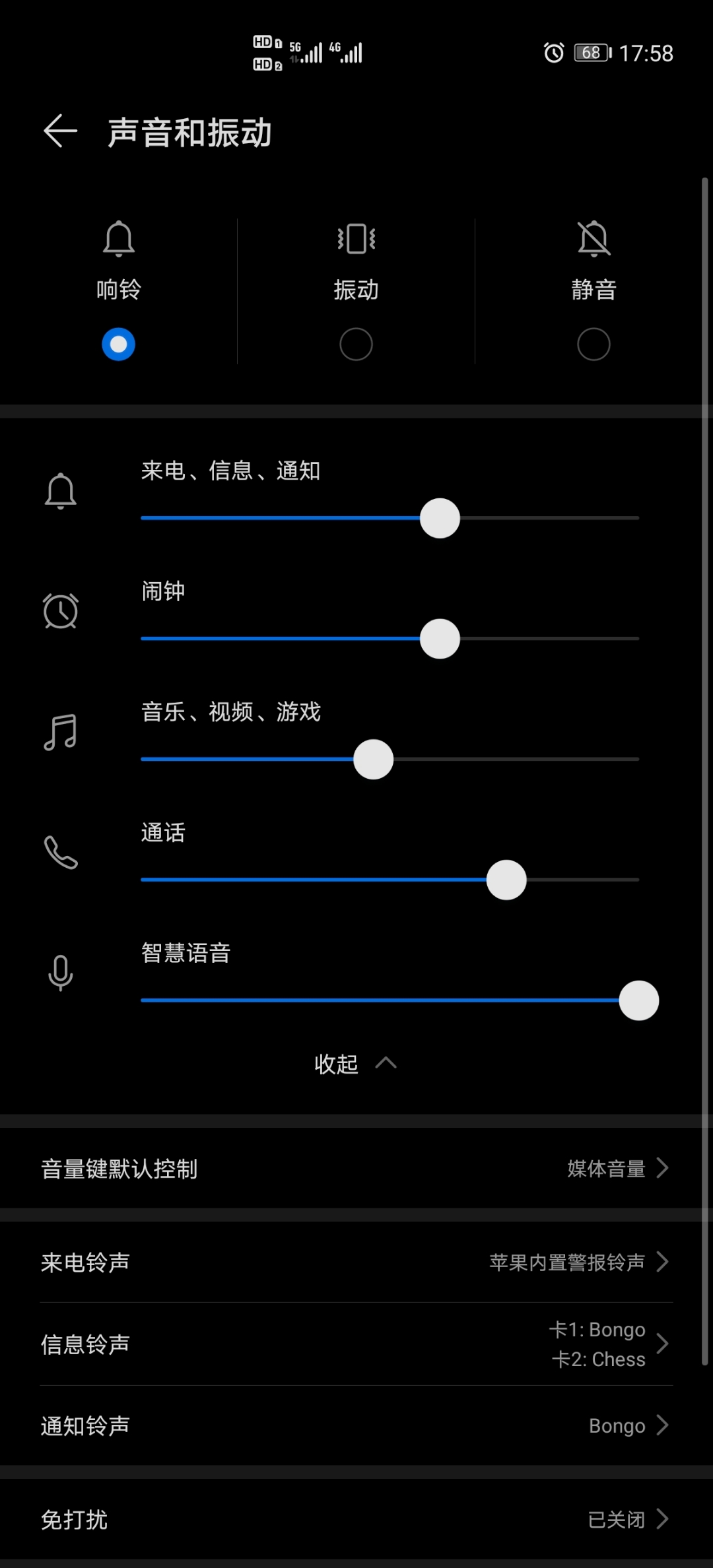The width and height of the screenshot is (713, 1568).
Task: Open 免打扰 do not disturb
Action: point(356,1520)
